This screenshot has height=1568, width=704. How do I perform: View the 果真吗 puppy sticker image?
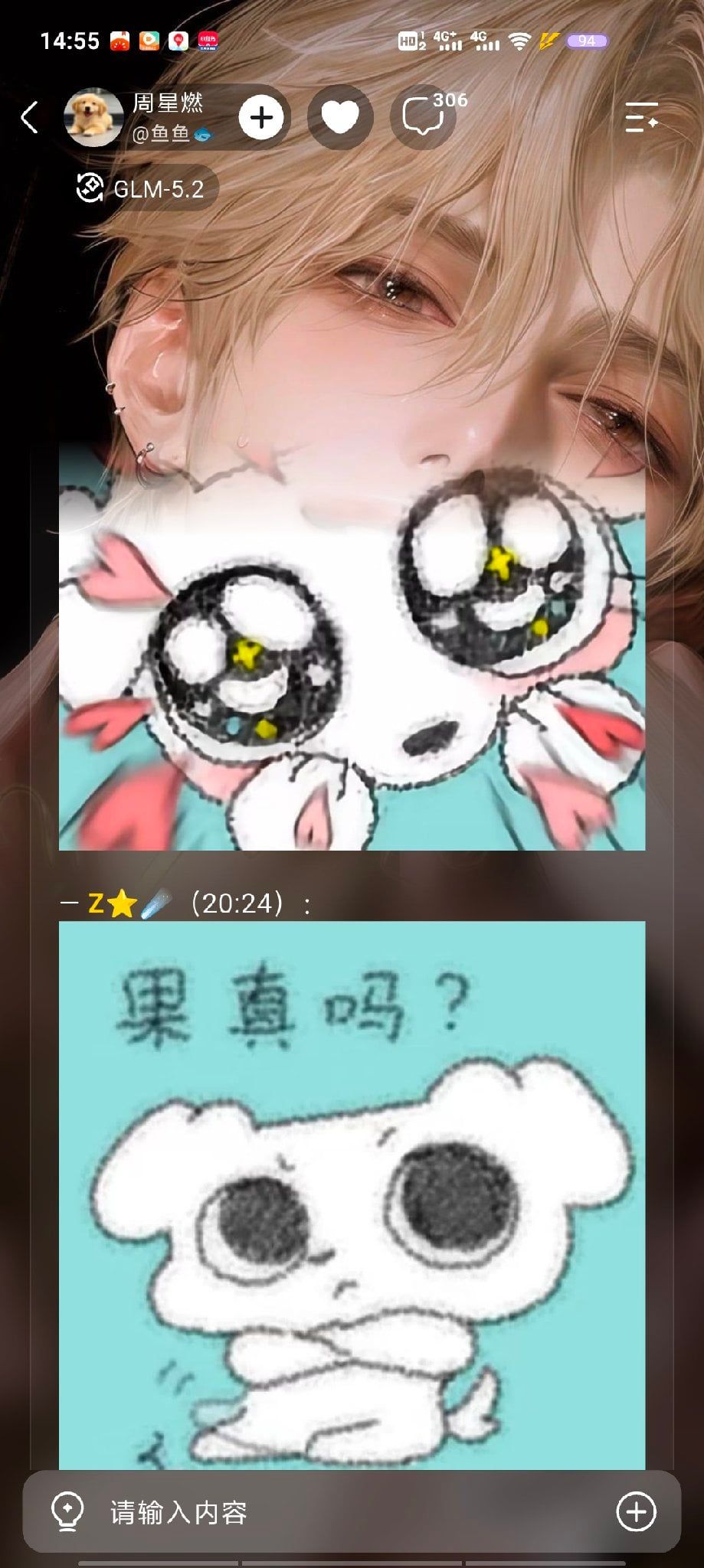coord(352,1194)
